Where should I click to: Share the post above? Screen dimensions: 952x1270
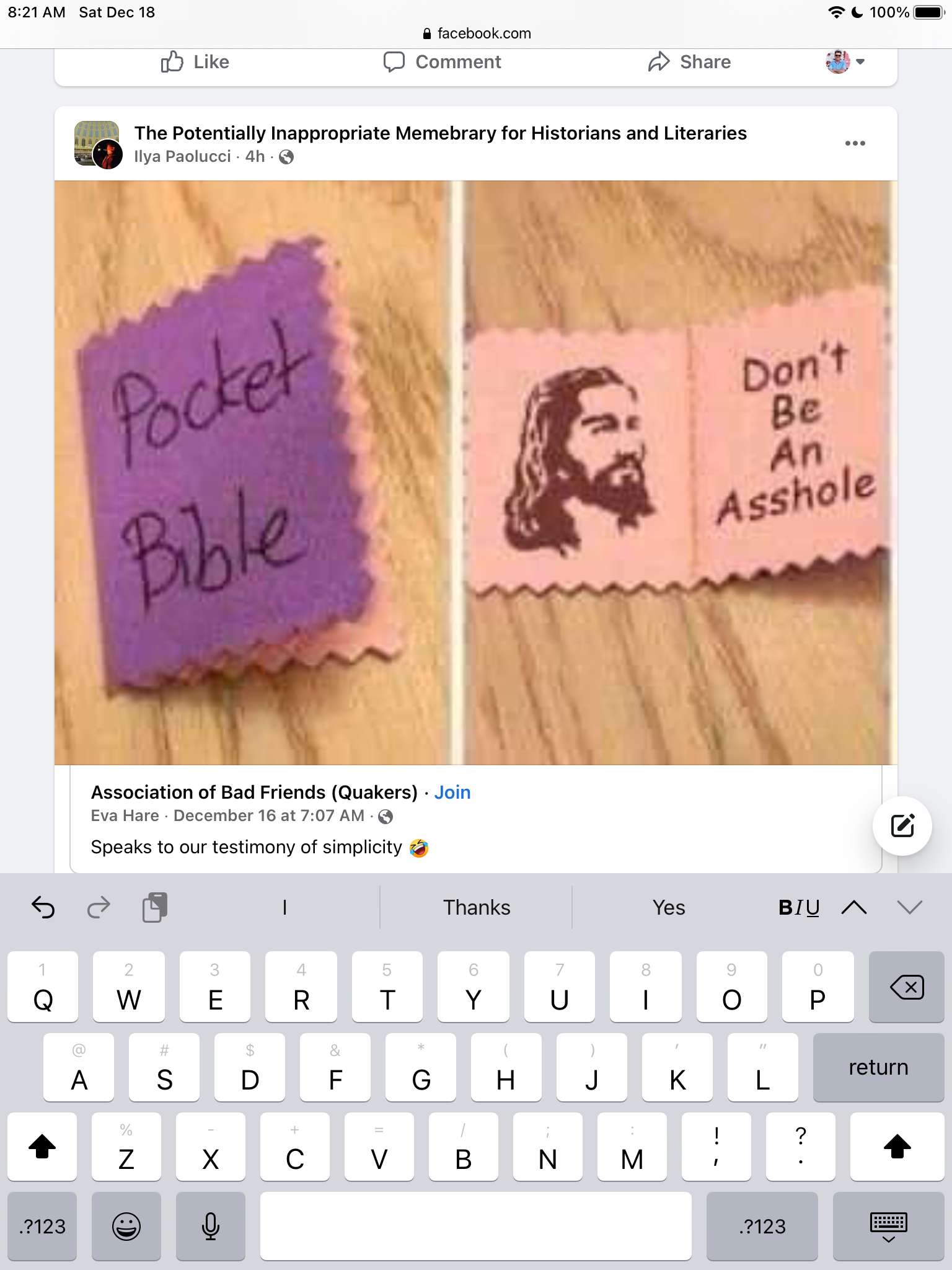click(689, 62)
